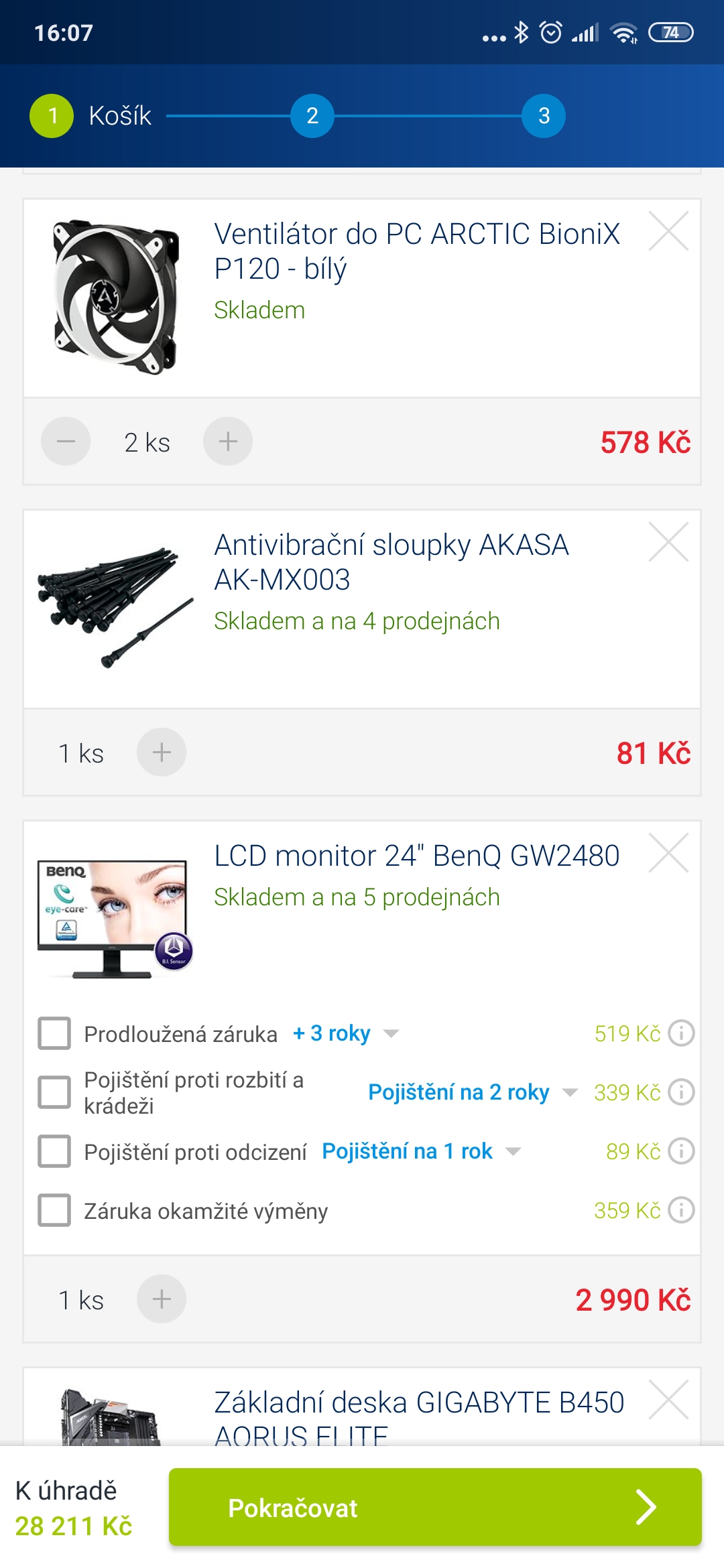Continue to next step with Pokračovat
The height and width of the screenshot is (1568, 724).
click(x=435, y=1508)
